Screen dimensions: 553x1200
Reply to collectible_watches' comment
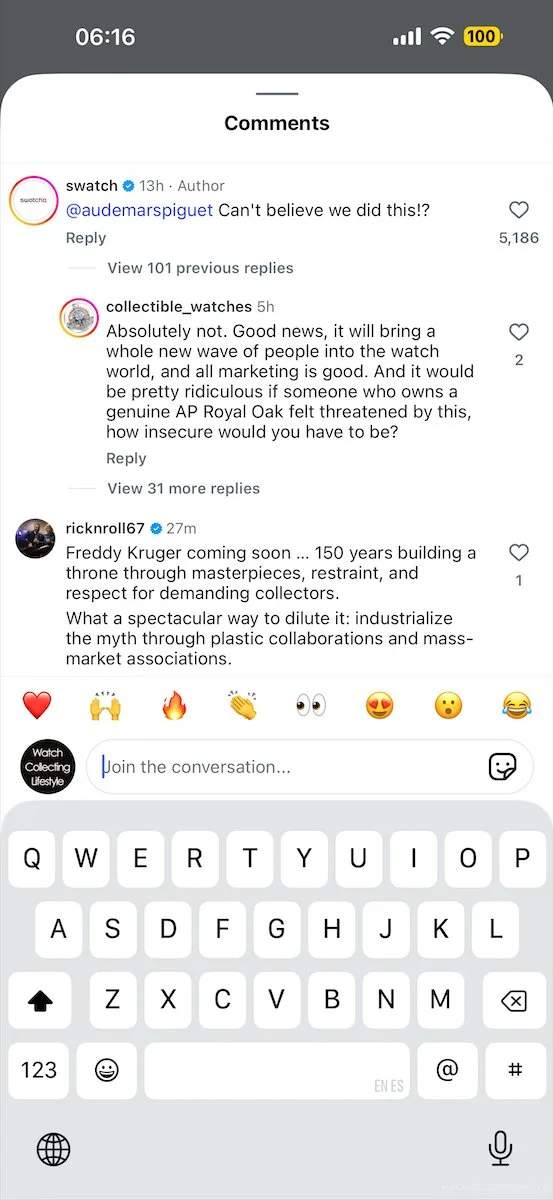(x=126, y=458)
